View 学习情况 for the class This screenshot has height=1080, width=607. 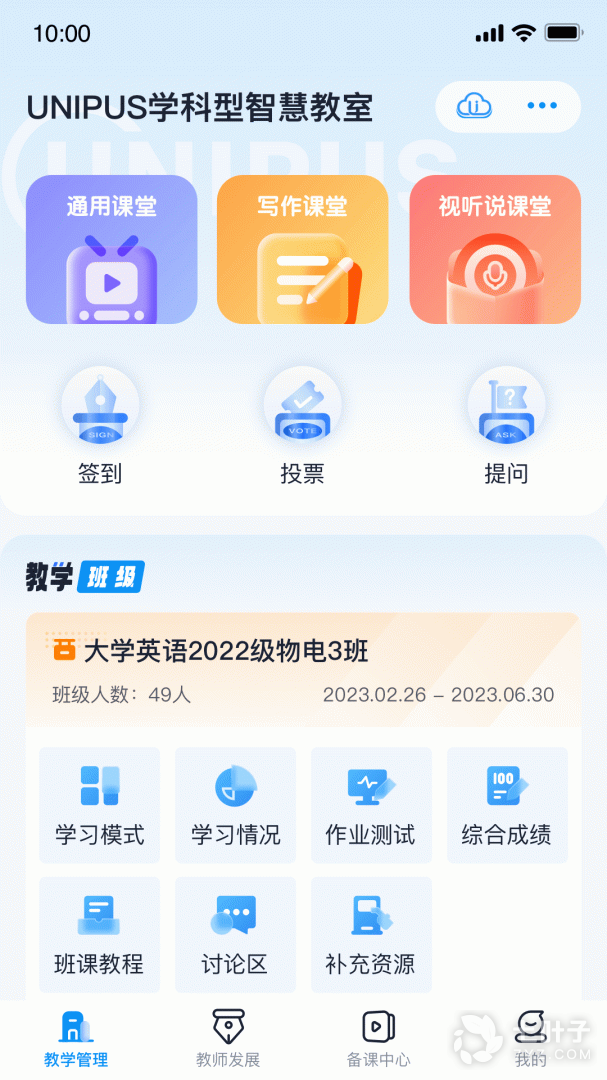[x=235, y=805]
